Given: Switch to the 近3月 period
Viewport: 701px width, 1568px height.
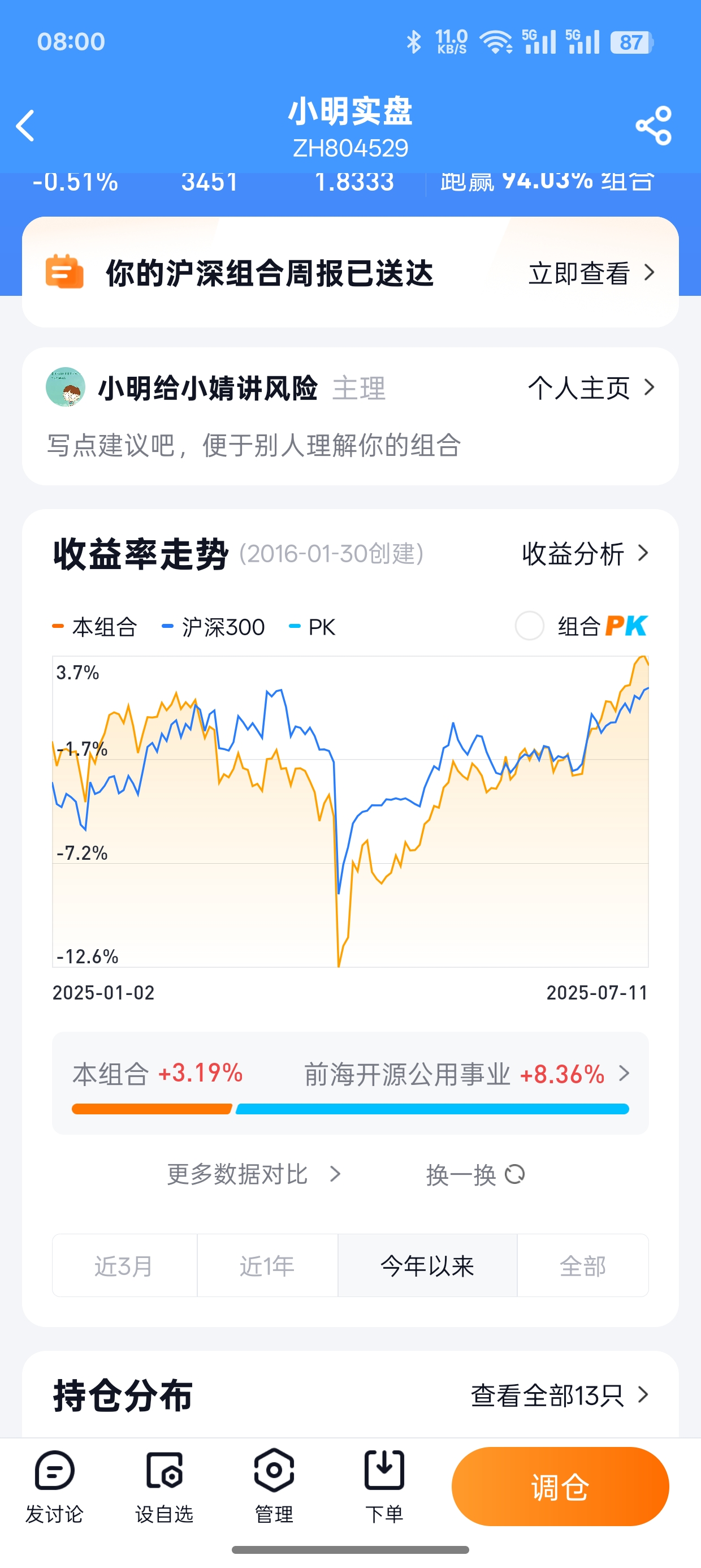Looking at the screenshot, I should (x=124, y=1266).
